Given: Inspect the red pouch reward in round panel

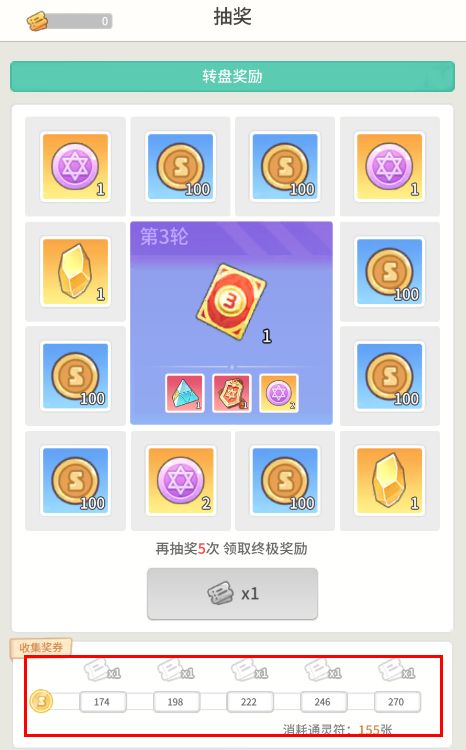Looking at the screenshot, I should pos(232,393).
